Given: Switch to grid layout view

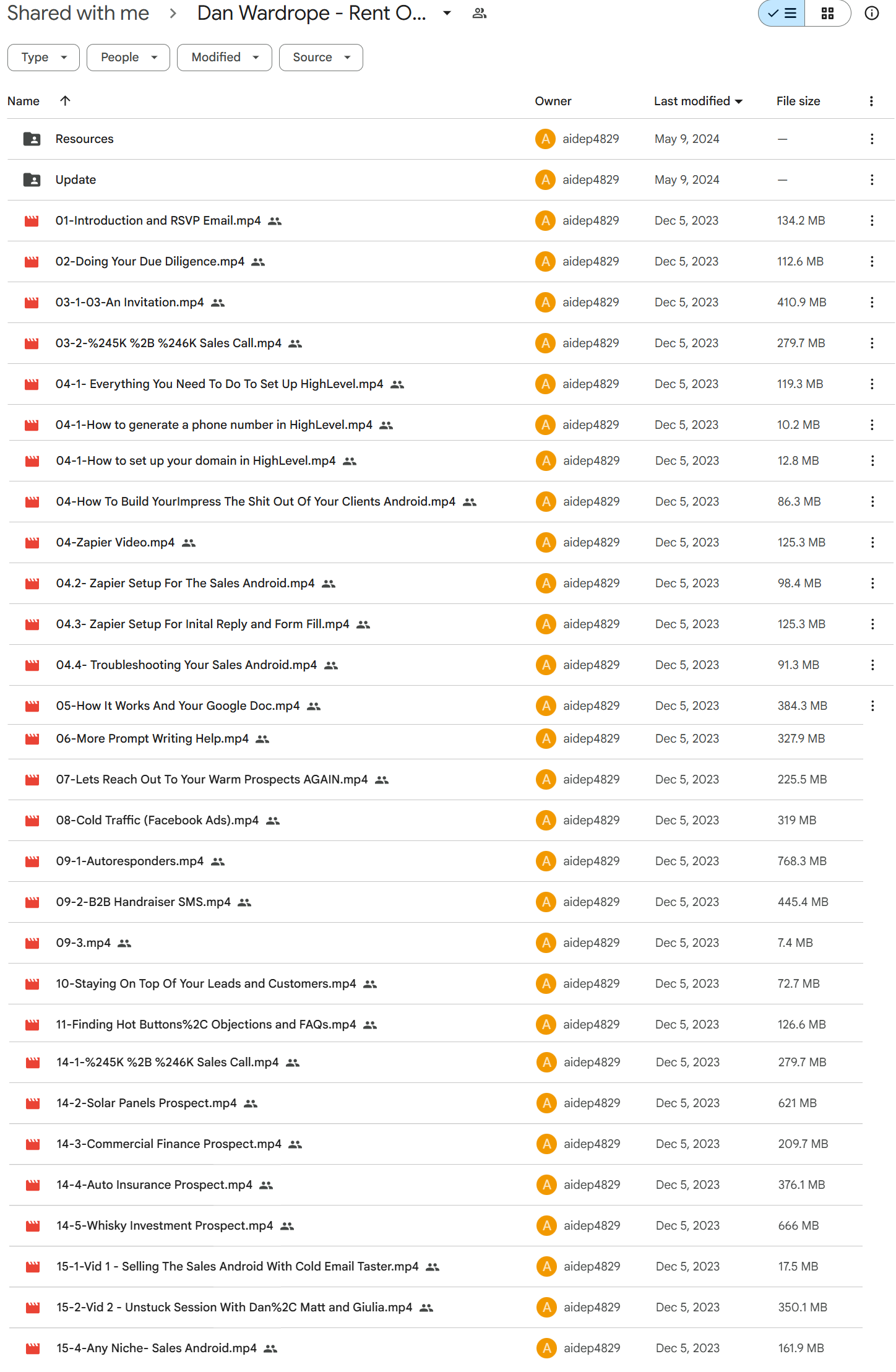Looking at the screenshot, I should pos(827,14).
